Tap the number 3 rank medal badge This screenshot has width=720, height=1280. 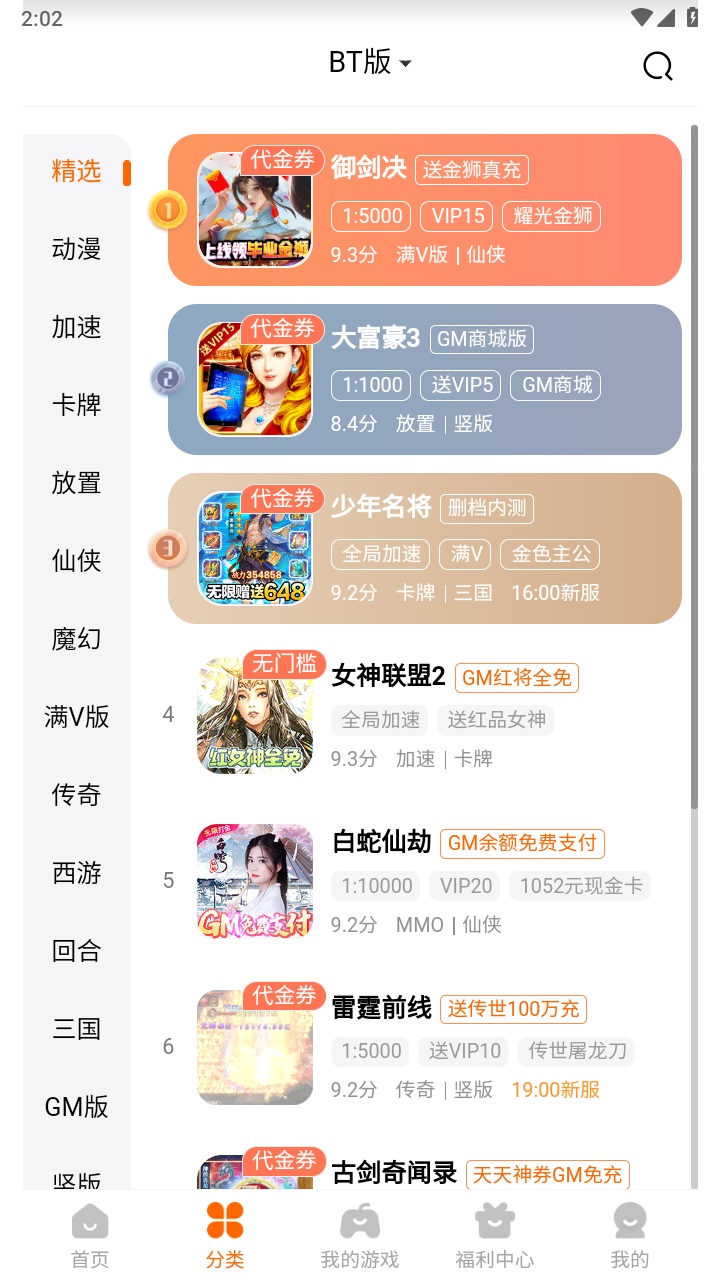point(168,547)
